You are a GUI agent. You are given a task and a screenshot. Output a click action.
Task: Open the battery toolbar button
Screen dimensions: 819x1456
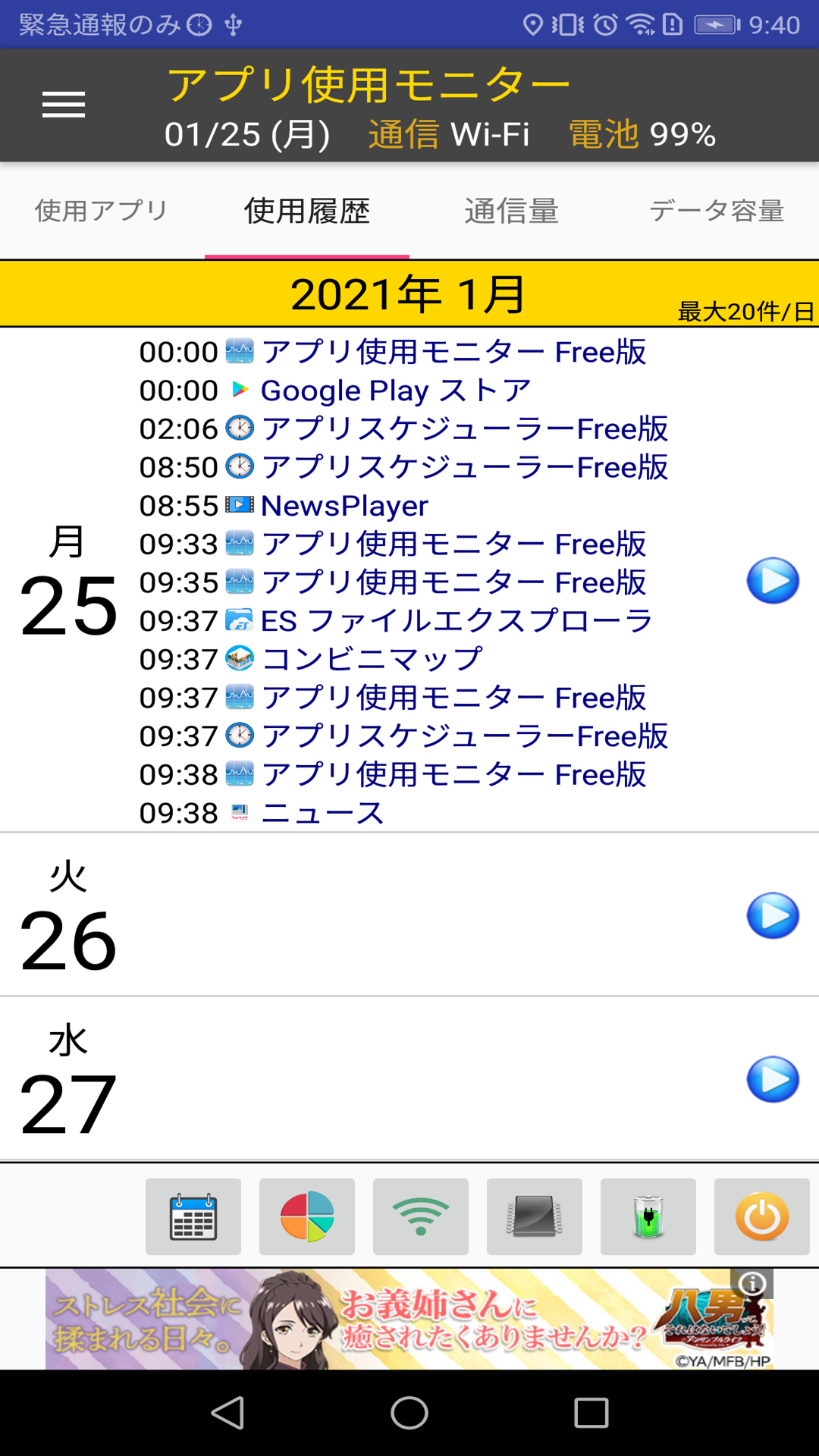[x=648, y=1216]
